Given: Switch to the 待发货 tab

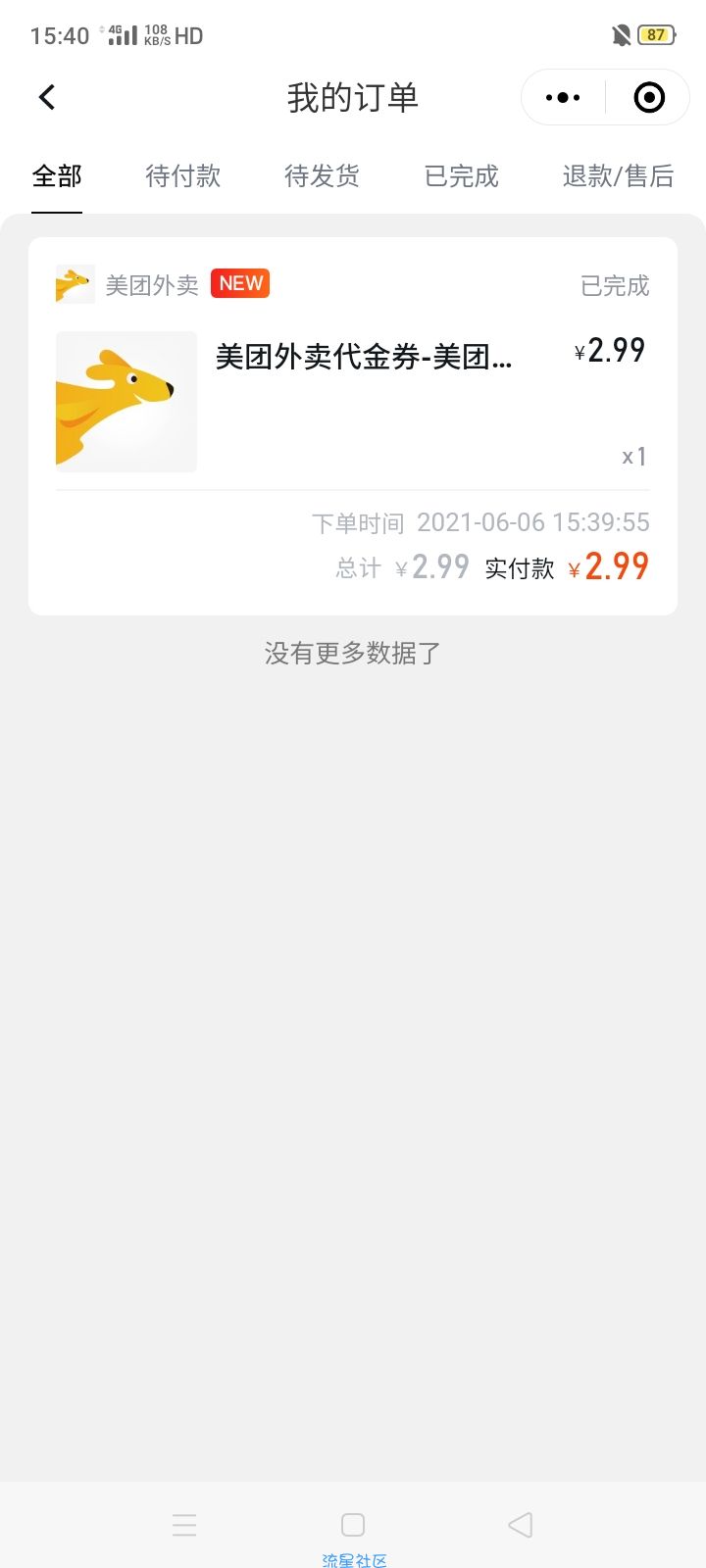Looking at the screenshot, I should (322, 175).
